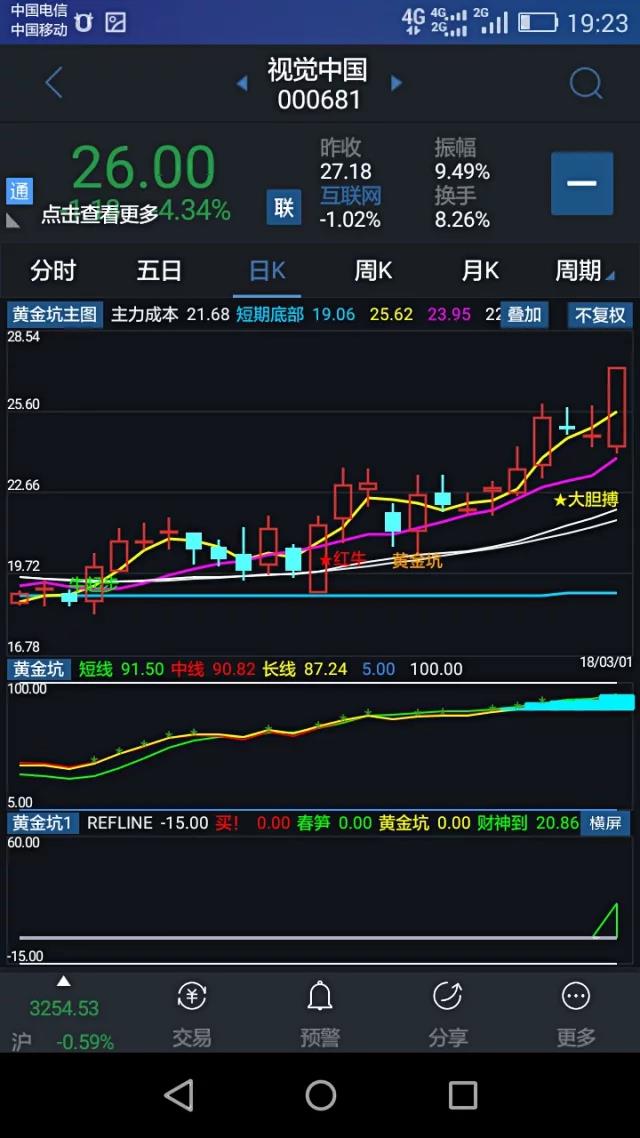Image resolution: width=640 pixels, height=1138 pixels.
Task: Tap the 叠加 overlay button
Action: [x=524, y=315]
